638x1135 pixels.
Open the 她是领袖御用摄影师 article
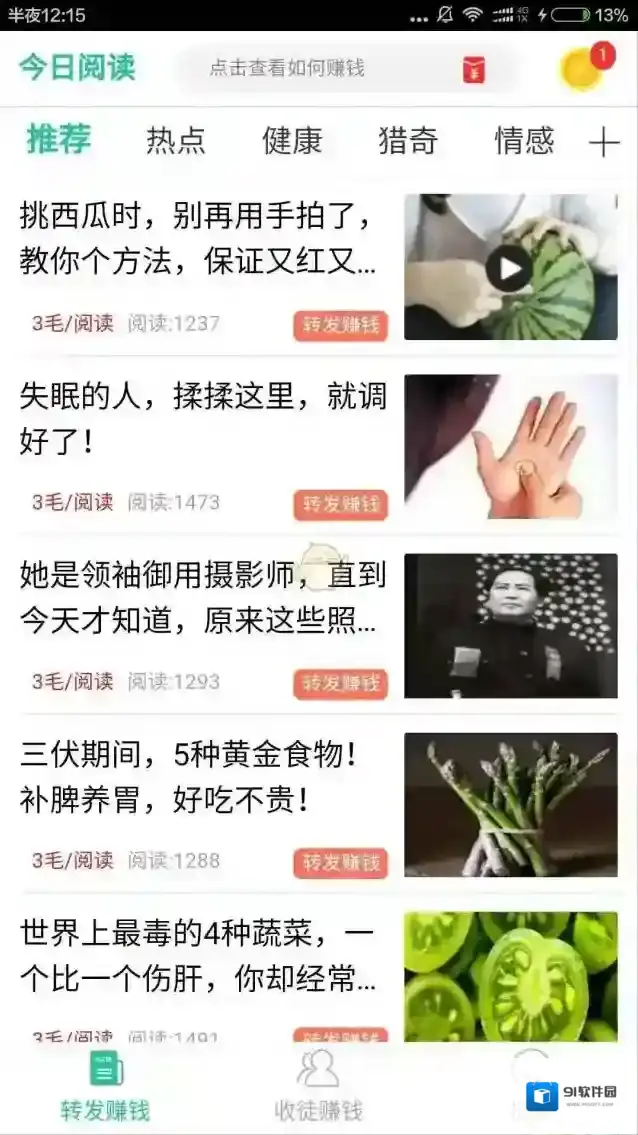point(200,597)
